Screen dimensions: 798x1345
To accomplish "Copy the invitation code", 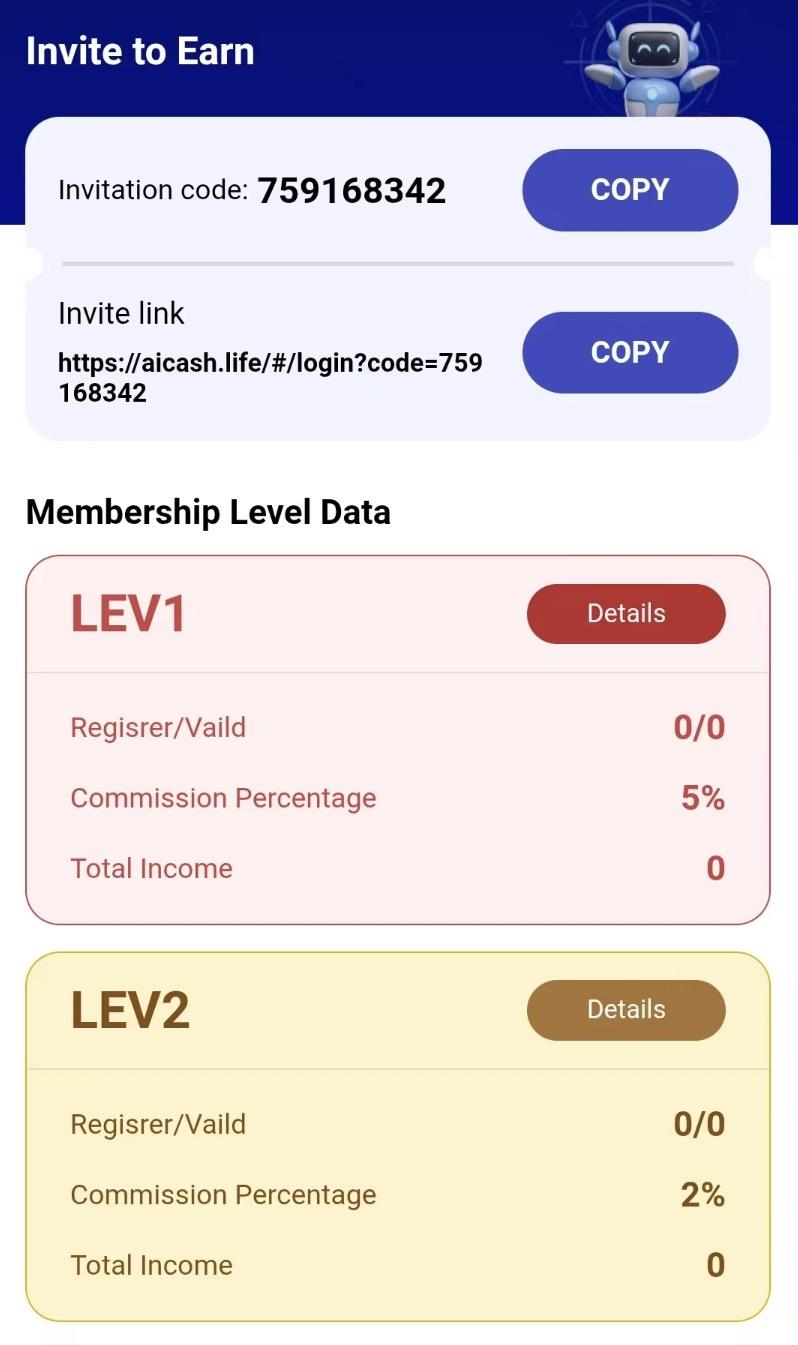I will click(629, 190).
